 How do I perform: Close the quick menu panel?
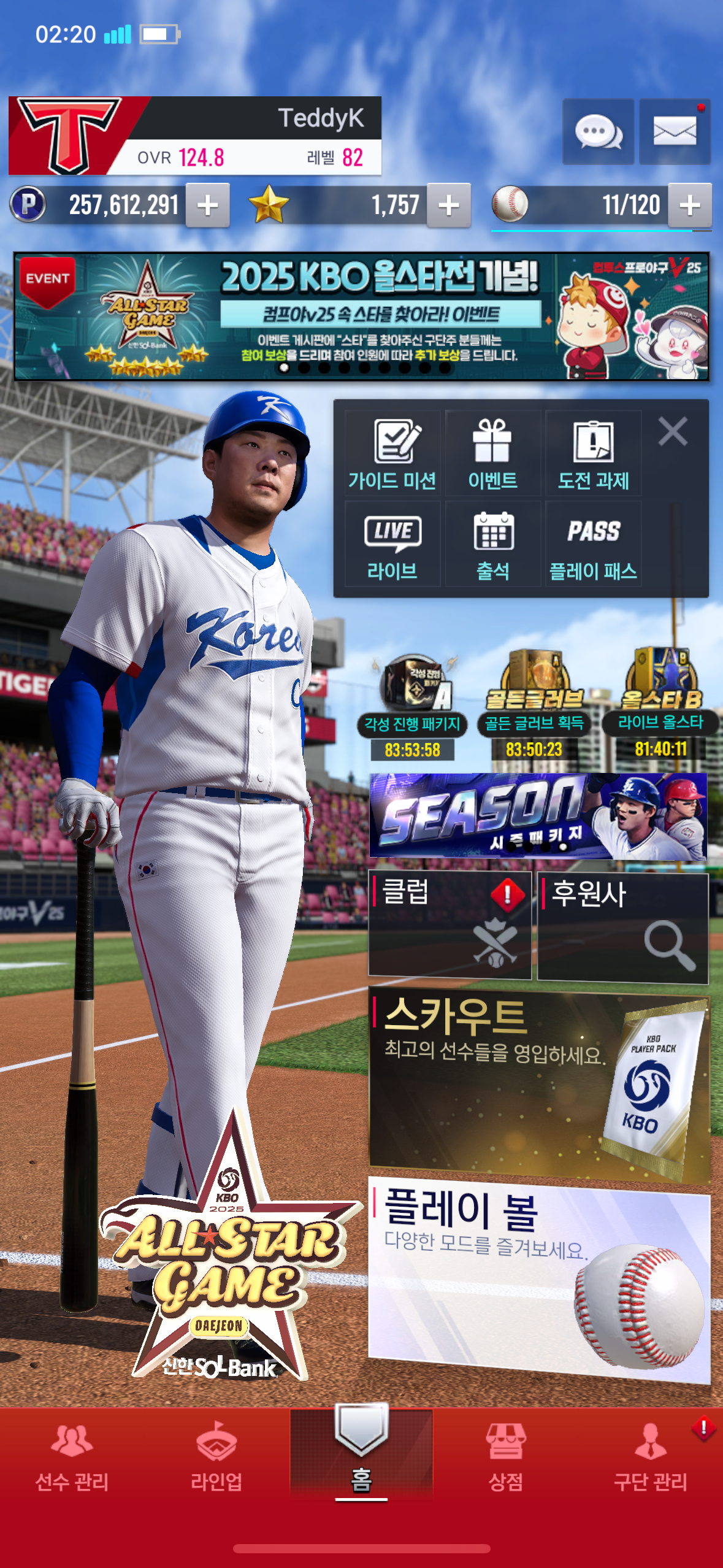point(673,431)
